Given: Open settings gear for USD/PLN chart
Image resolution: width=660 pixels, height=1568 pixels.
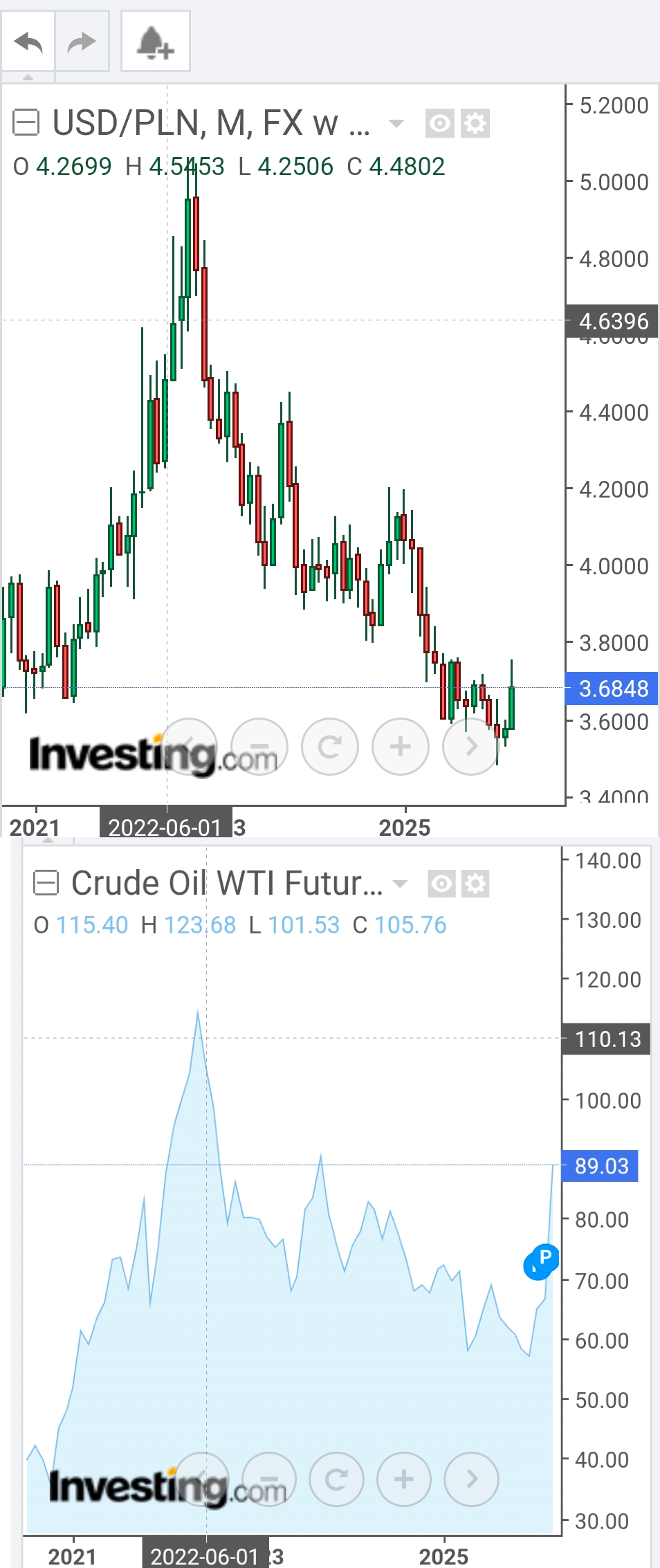Looking at the screenshot, I should click(x=475, y=124).
